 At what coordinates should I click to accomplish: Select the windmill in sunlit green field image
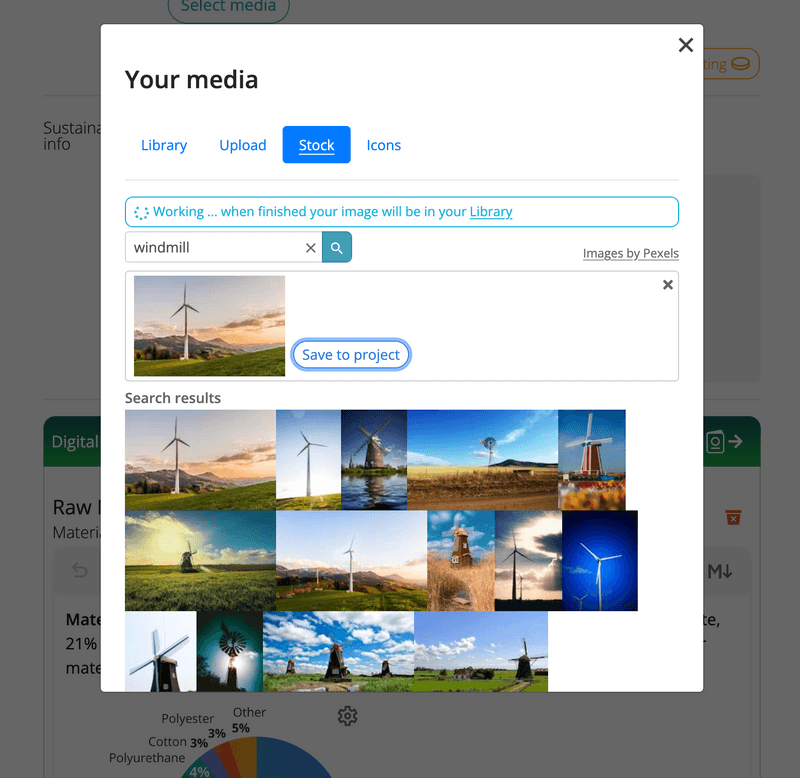click(200, 560)
